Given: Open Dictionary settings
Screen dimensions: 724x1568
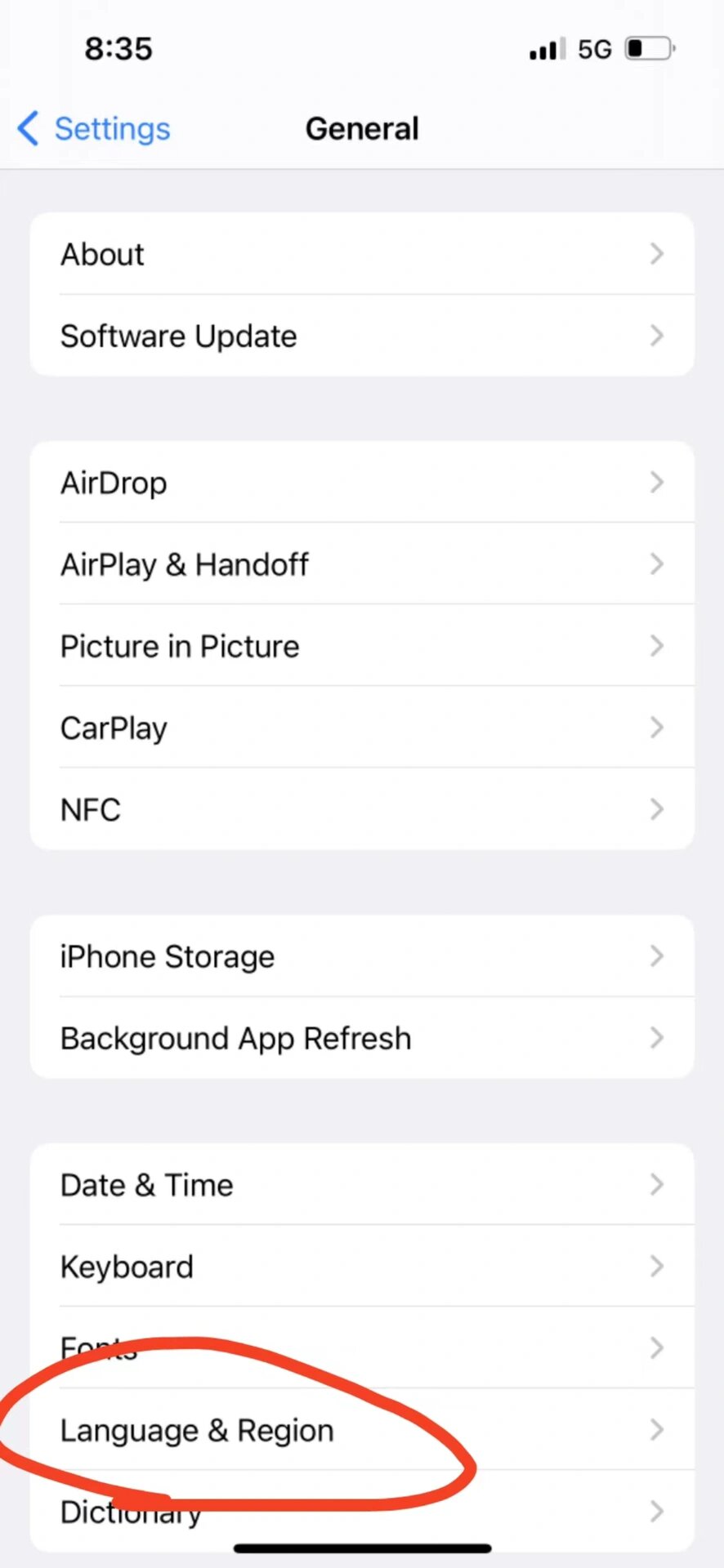Looking at the screenshot, I should [361, 1512].
